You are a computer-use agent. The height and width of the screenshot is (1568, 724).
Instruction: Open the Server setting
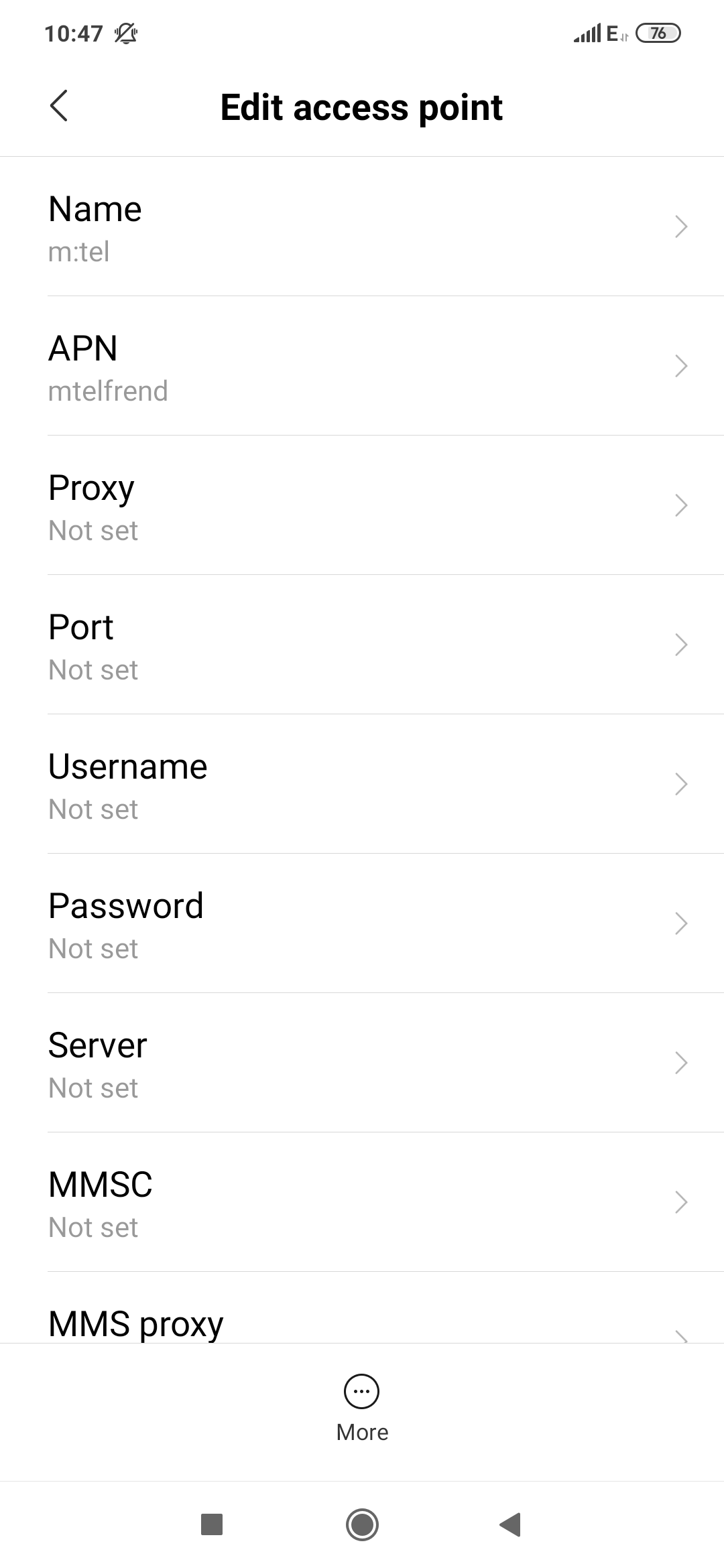pos(362,1063)
